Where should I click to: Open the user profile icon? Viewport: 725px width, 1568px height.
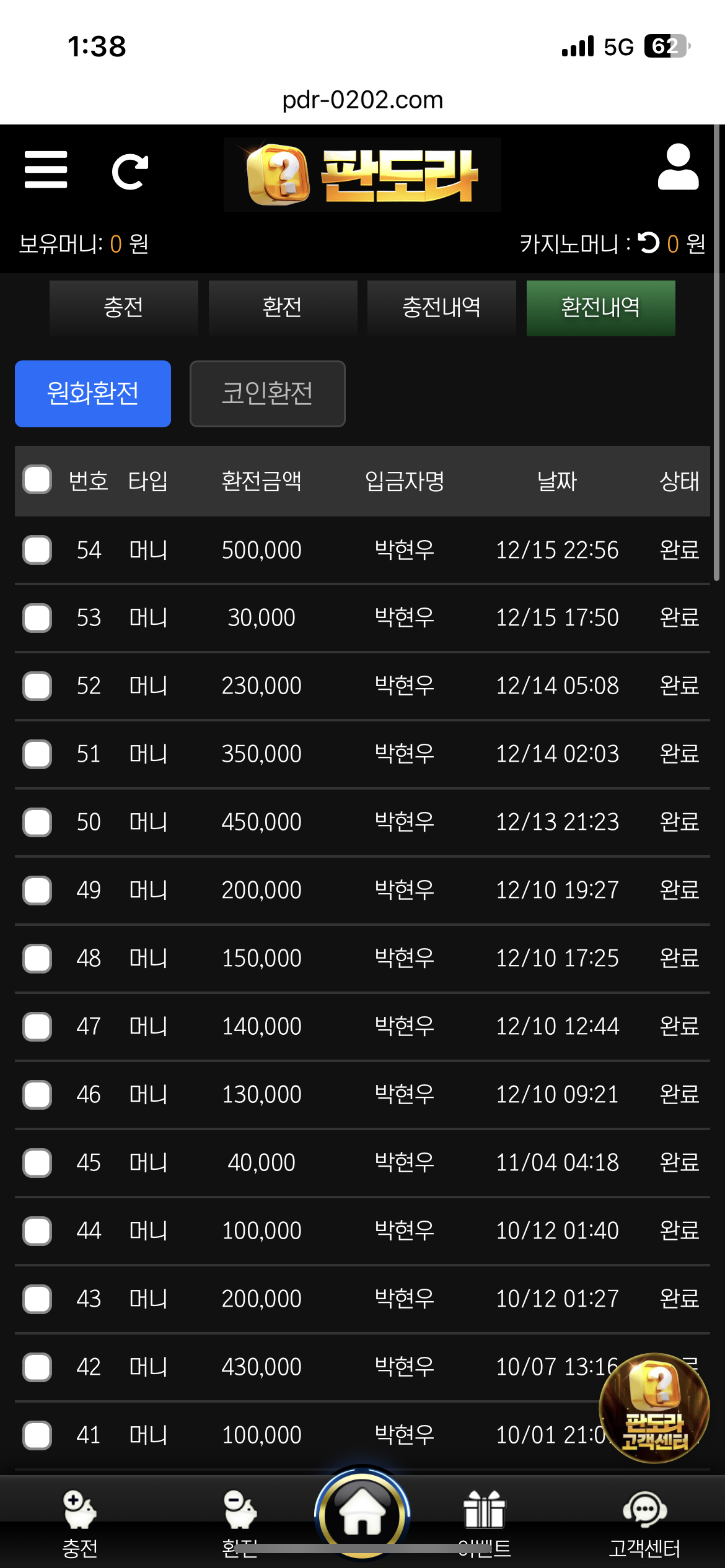[x=678, y=167]
